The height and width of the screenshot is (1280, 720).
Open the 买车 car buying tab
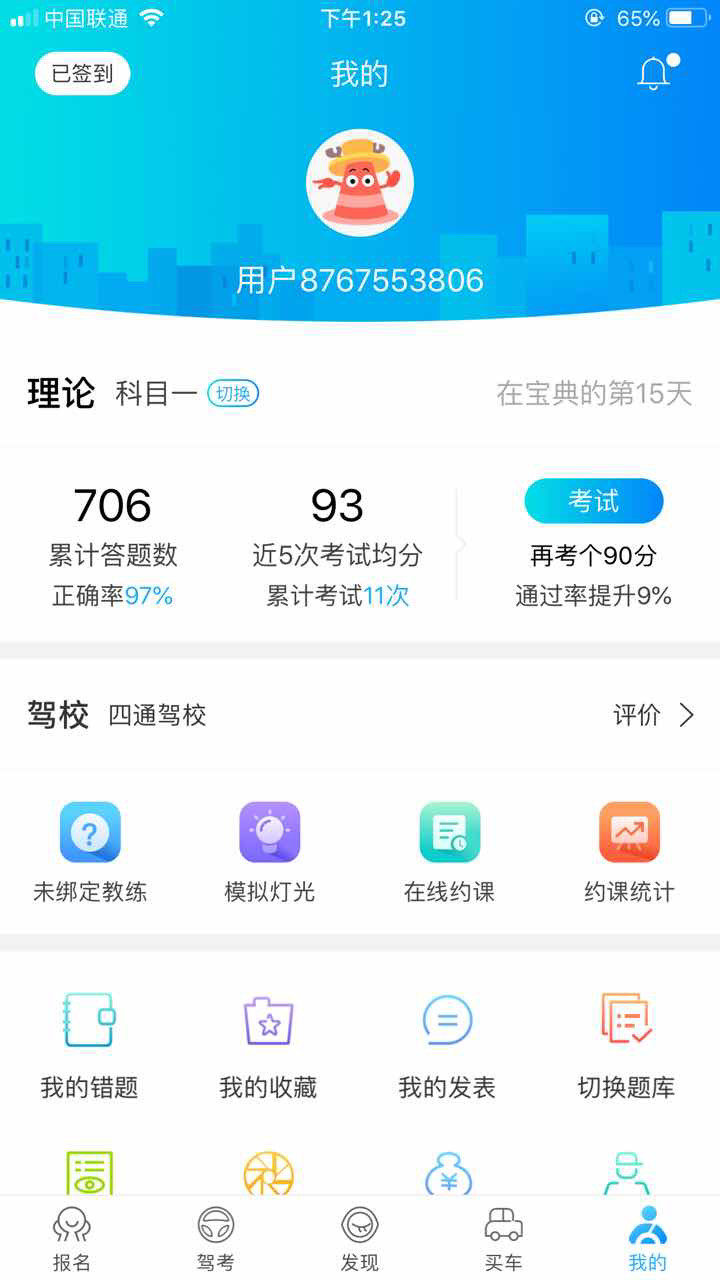coord(506,1238)
